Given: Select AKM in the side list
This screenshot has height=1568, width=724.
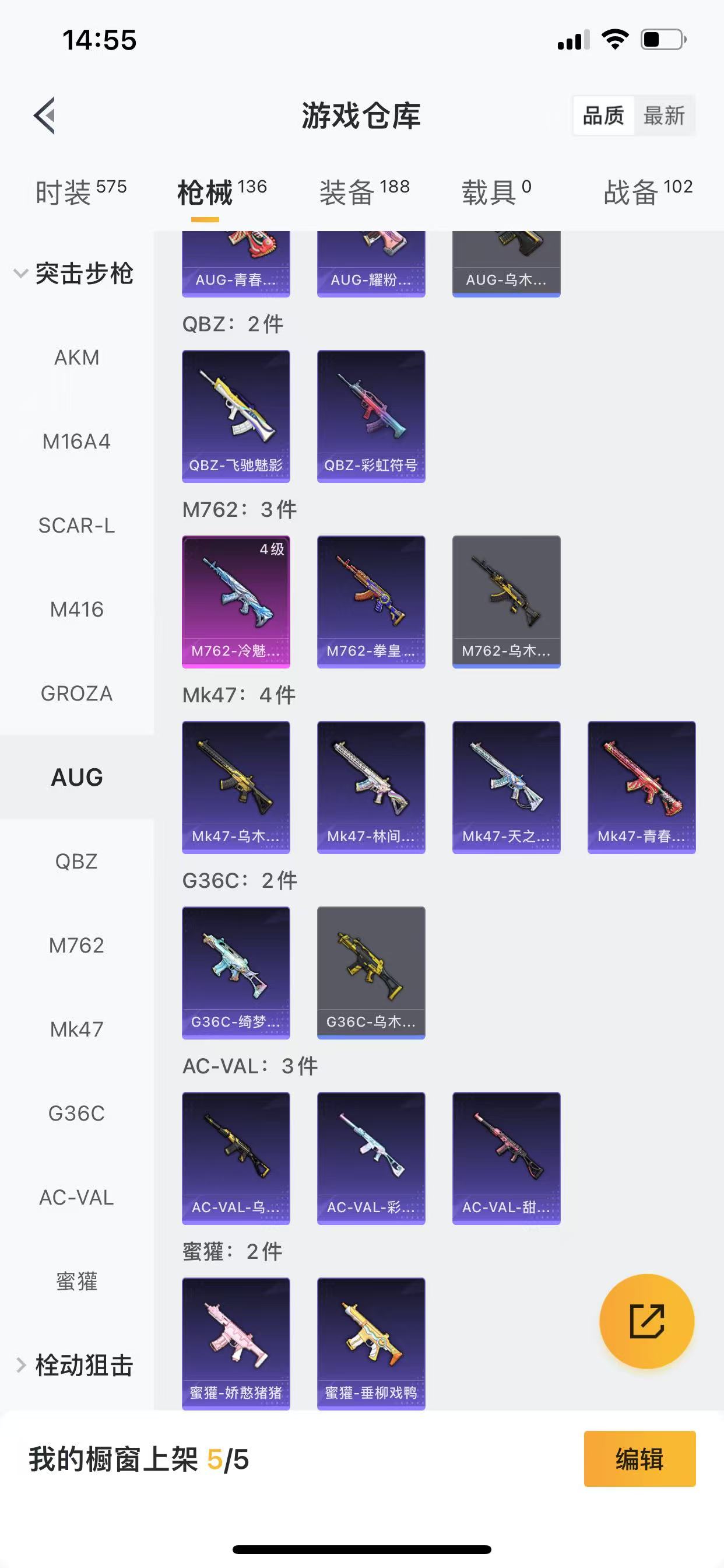Looking at the screenshot, I should [77, 358].
